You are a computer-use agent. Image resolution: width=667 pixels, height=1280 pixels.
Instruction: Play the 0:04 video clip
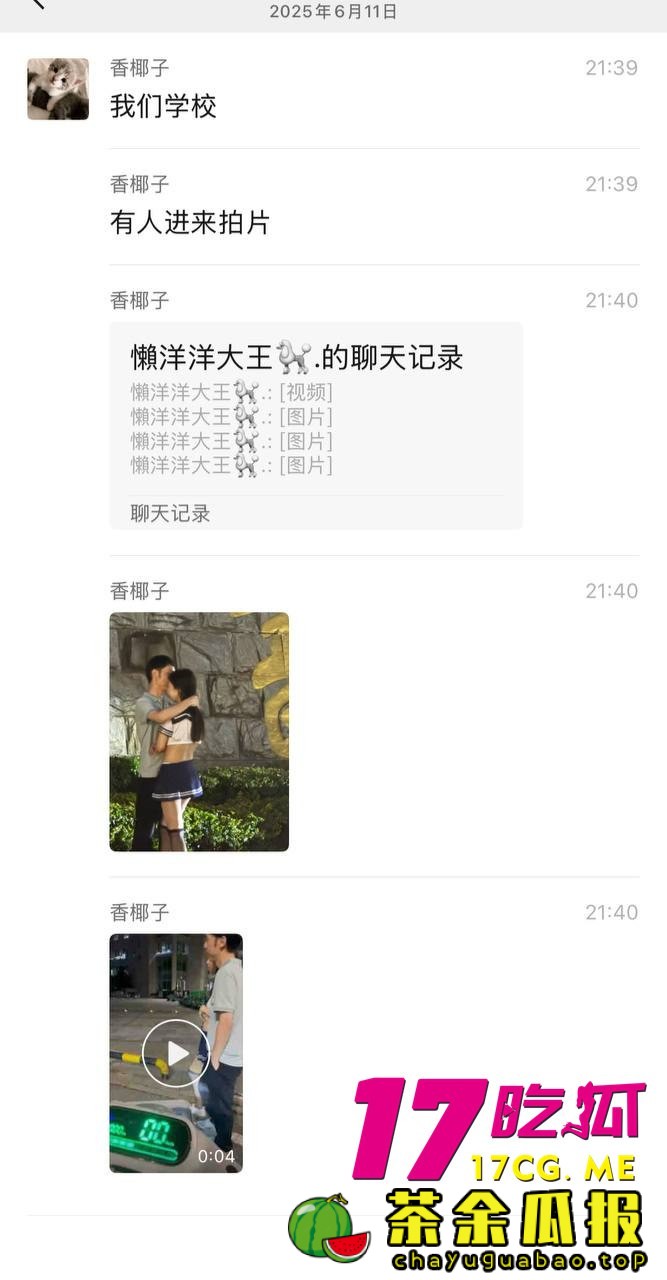pyautogui.click(x=176, y=1053)
